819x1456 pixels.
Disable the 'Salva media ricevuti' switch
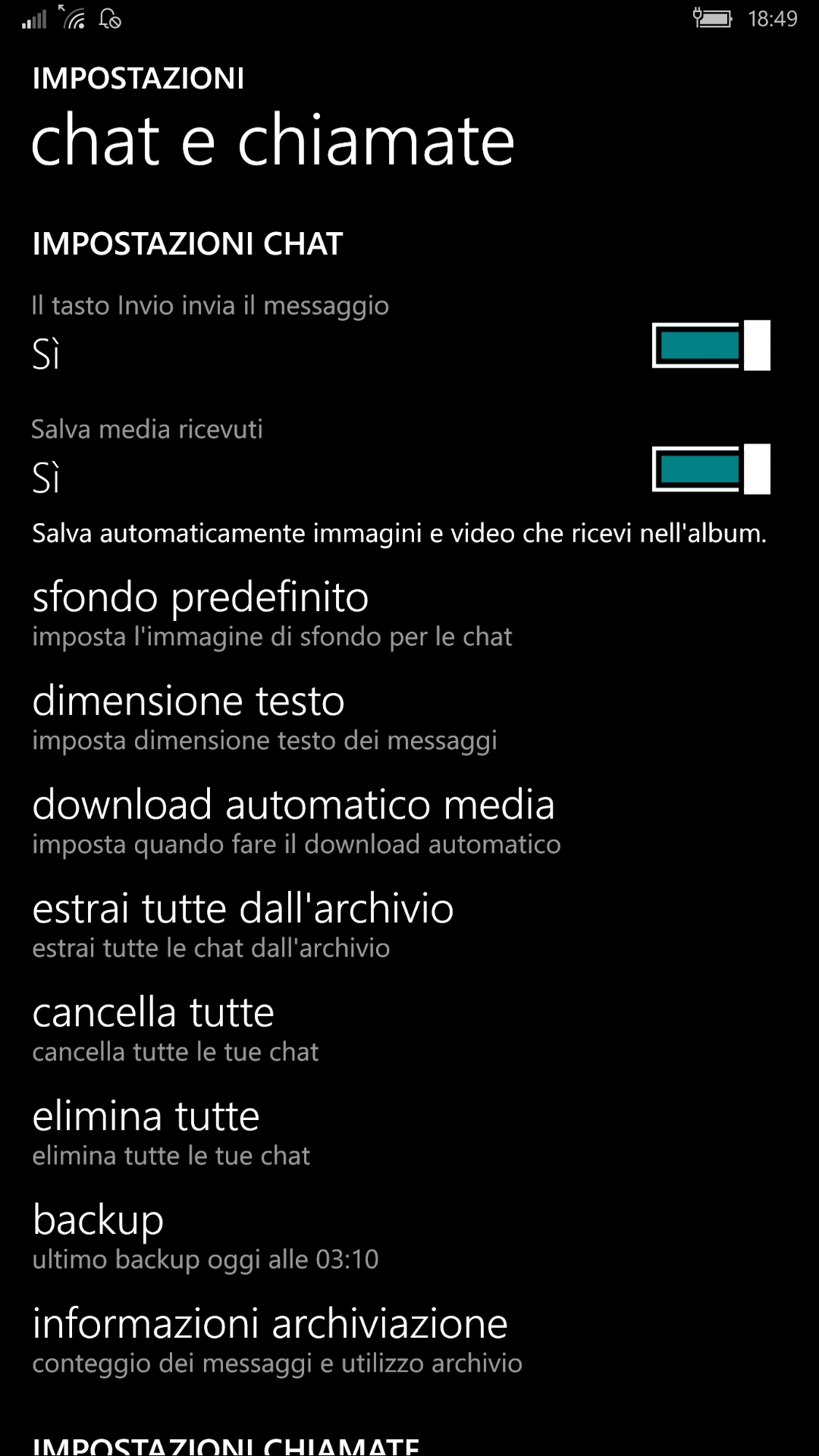coord(711,469)
